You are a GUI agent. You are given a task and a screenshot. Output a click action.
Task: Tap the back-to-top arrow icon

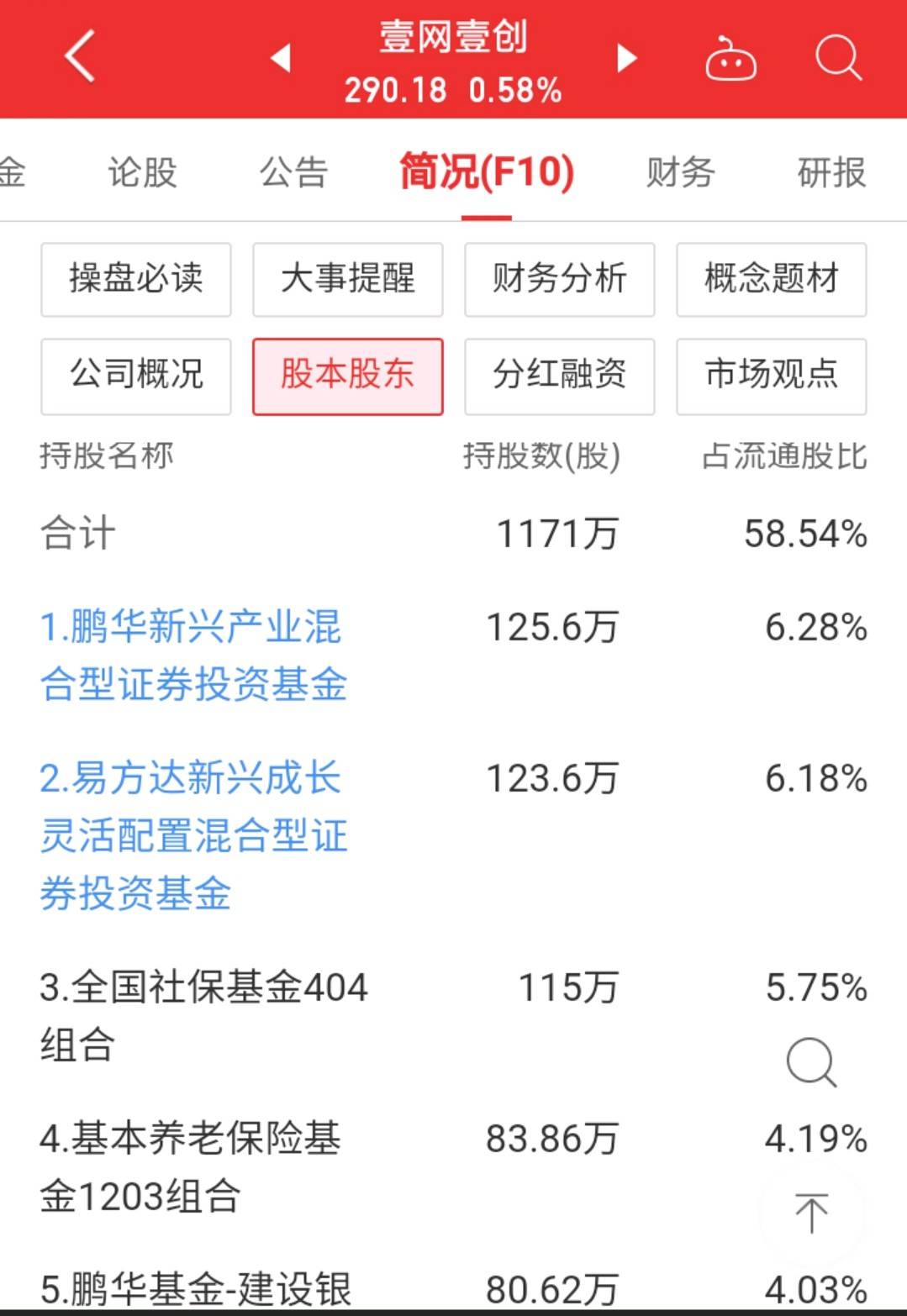coord(809,1210)
